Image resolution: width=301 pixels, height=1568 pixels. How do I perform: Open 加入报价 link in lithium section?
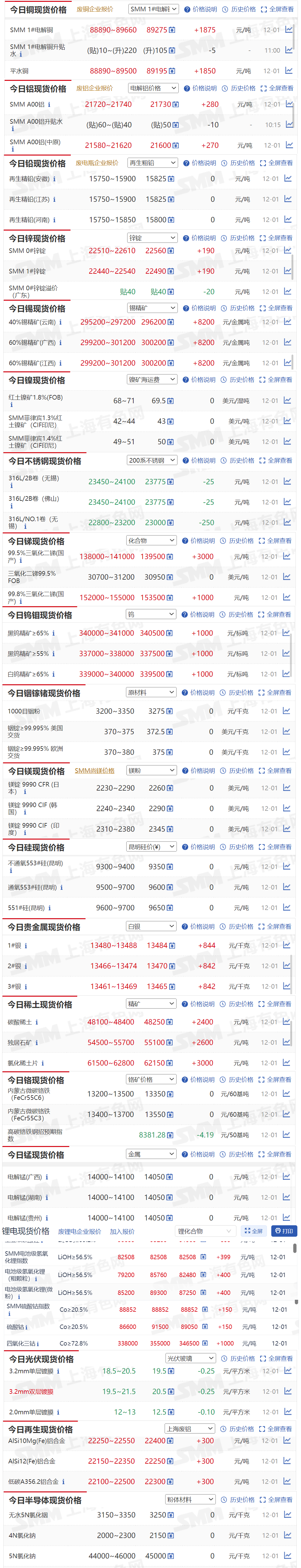click(x=122, y=1231)
